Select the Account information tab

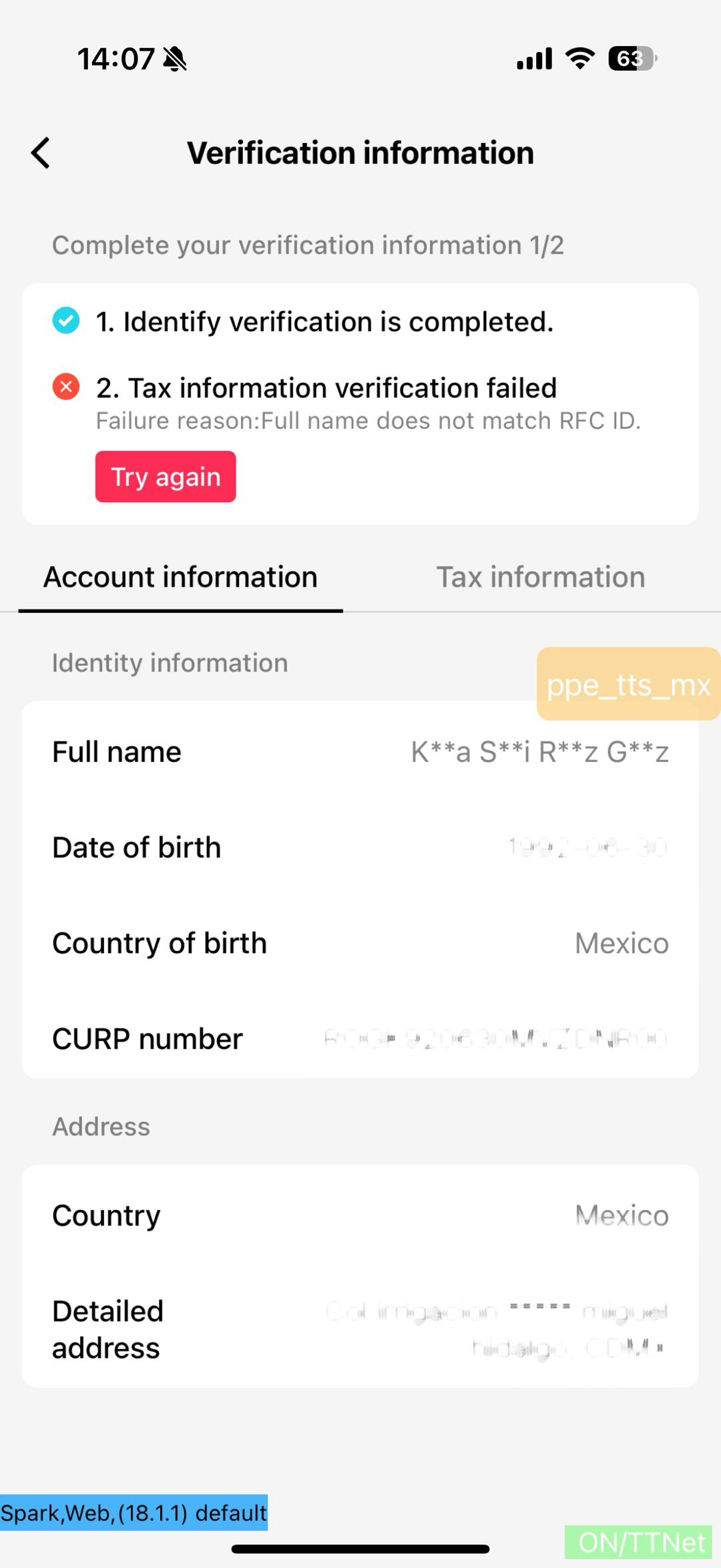[x=180, y=577]
